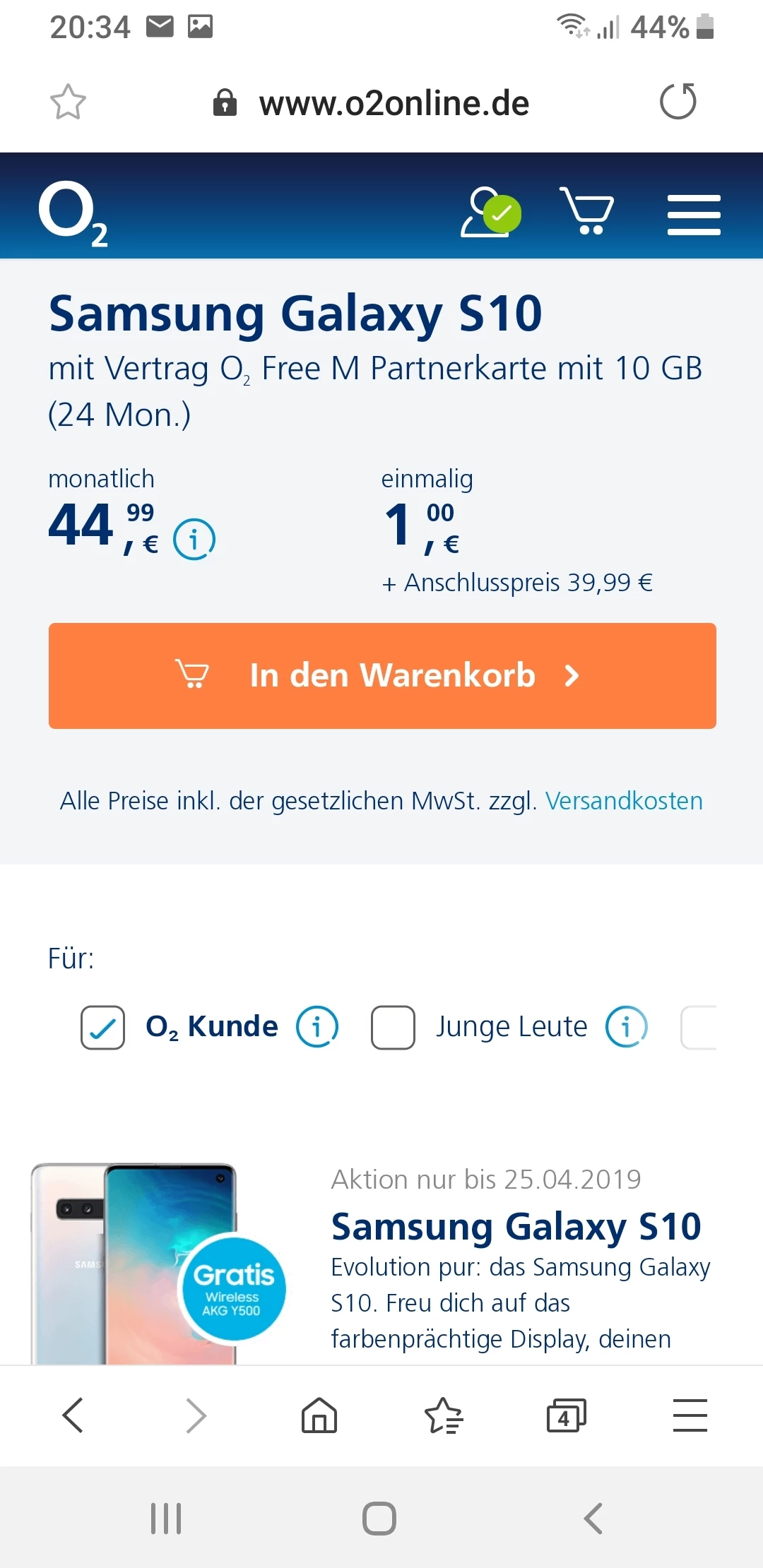The width and height of the screenshot is (763, 1568).
Task: Open the shopping cart in the header
Action: tap(586, 211)
